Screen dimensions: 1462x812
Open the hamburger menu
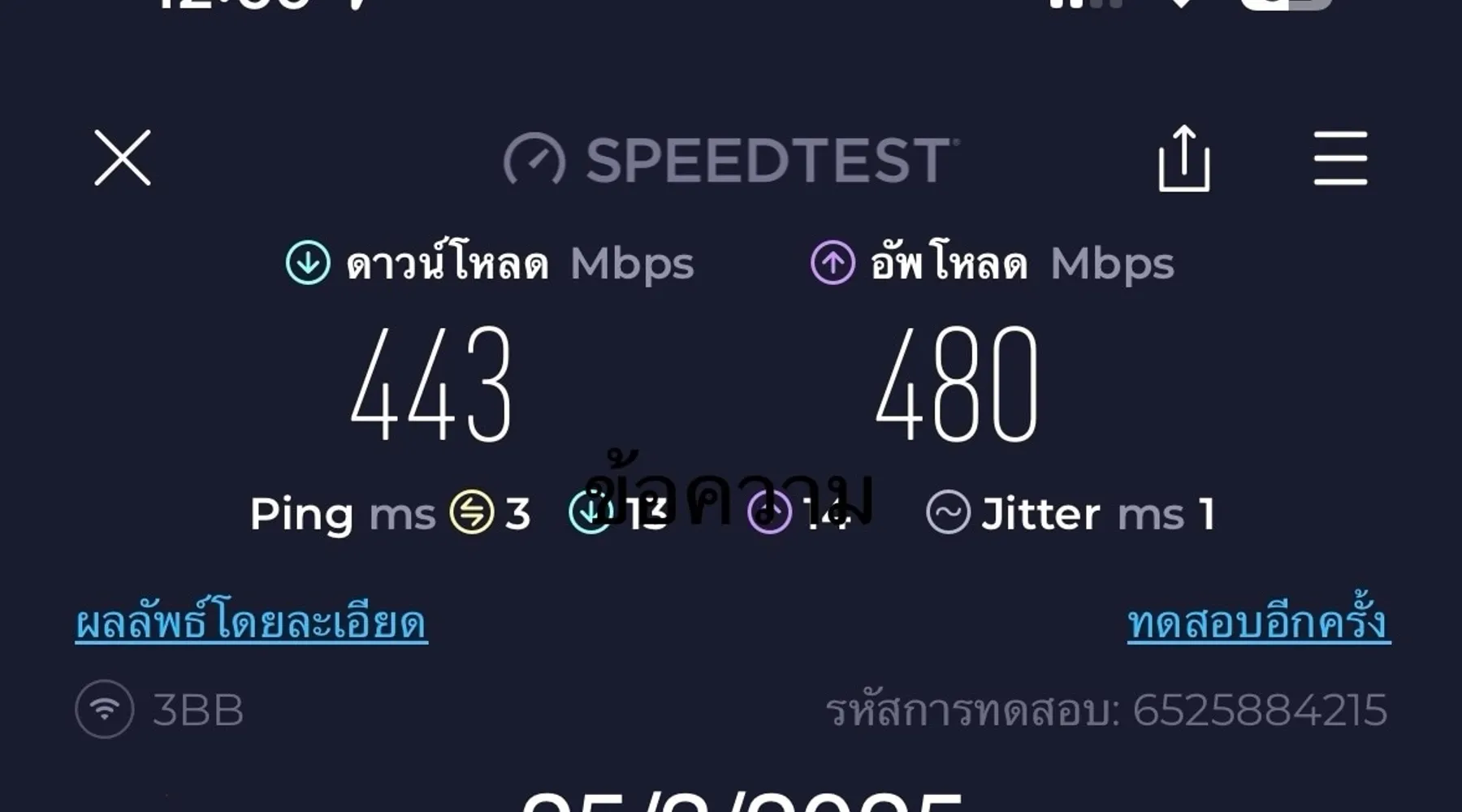pyautogui.click(x=1340, y=158)
